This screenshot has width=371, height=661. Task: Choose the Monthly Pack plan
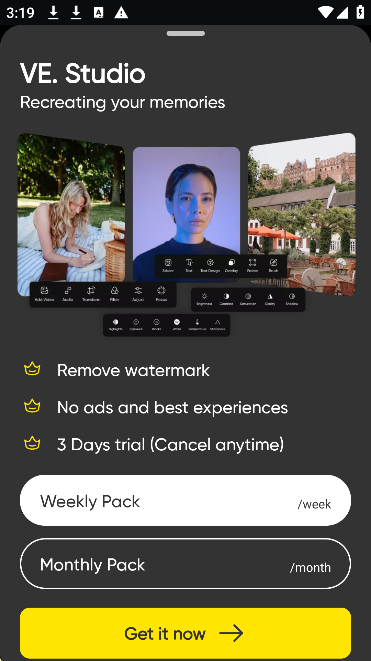[x=186, y=563]
